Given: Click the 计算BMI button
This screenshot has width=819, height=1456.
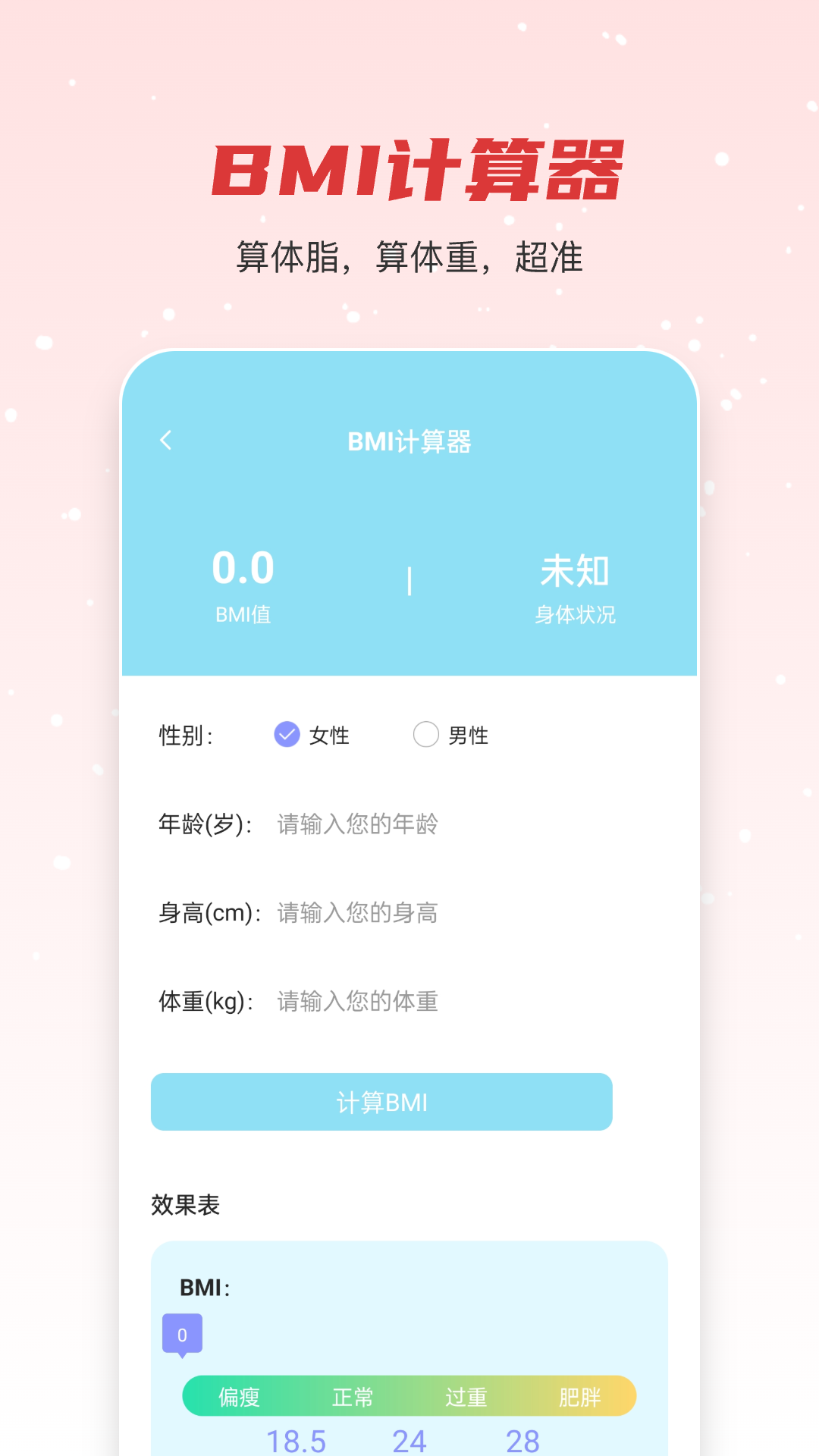Looking at the screenshot, I should [x=383, y=1102].
